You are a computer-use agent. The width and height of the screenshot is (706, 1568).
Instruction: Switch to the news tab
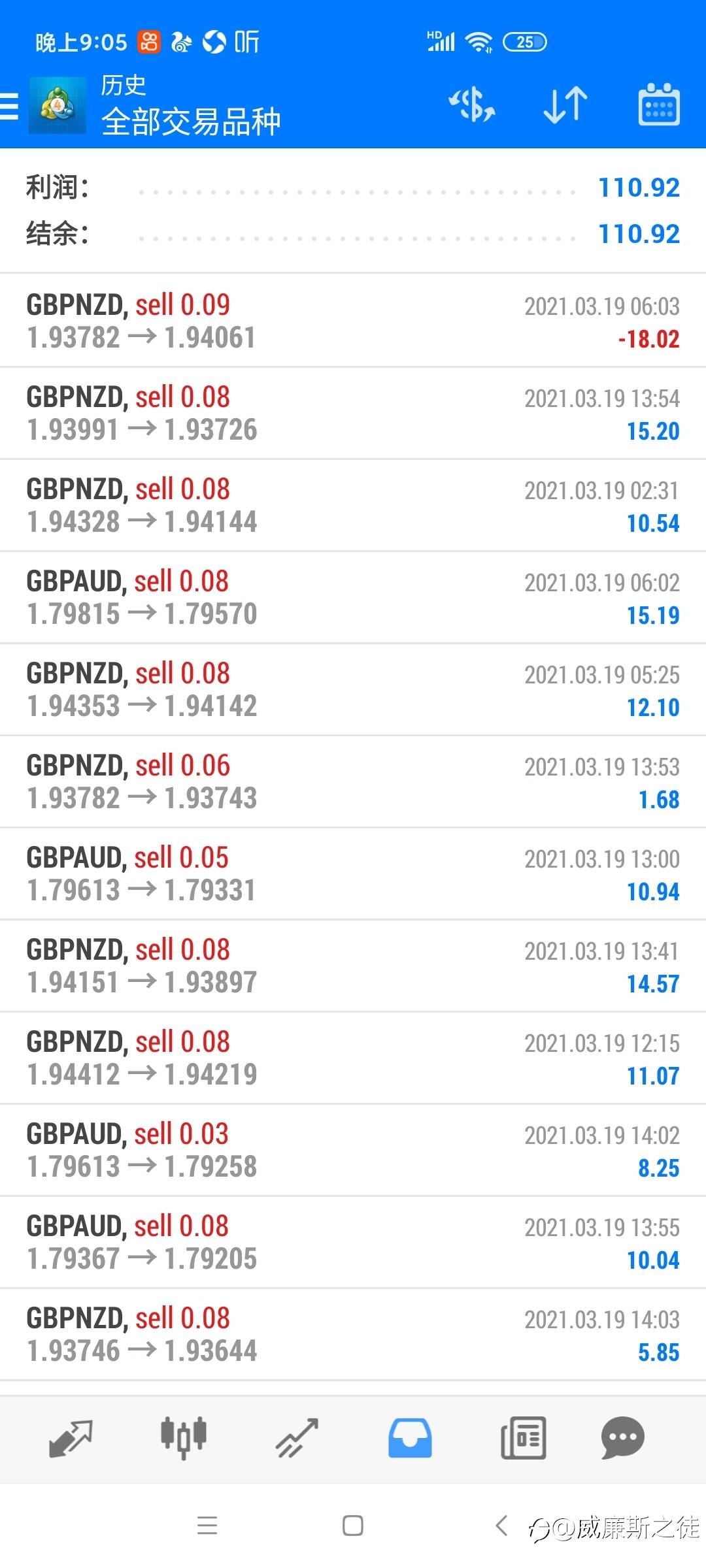click(x=523, y=1438)
